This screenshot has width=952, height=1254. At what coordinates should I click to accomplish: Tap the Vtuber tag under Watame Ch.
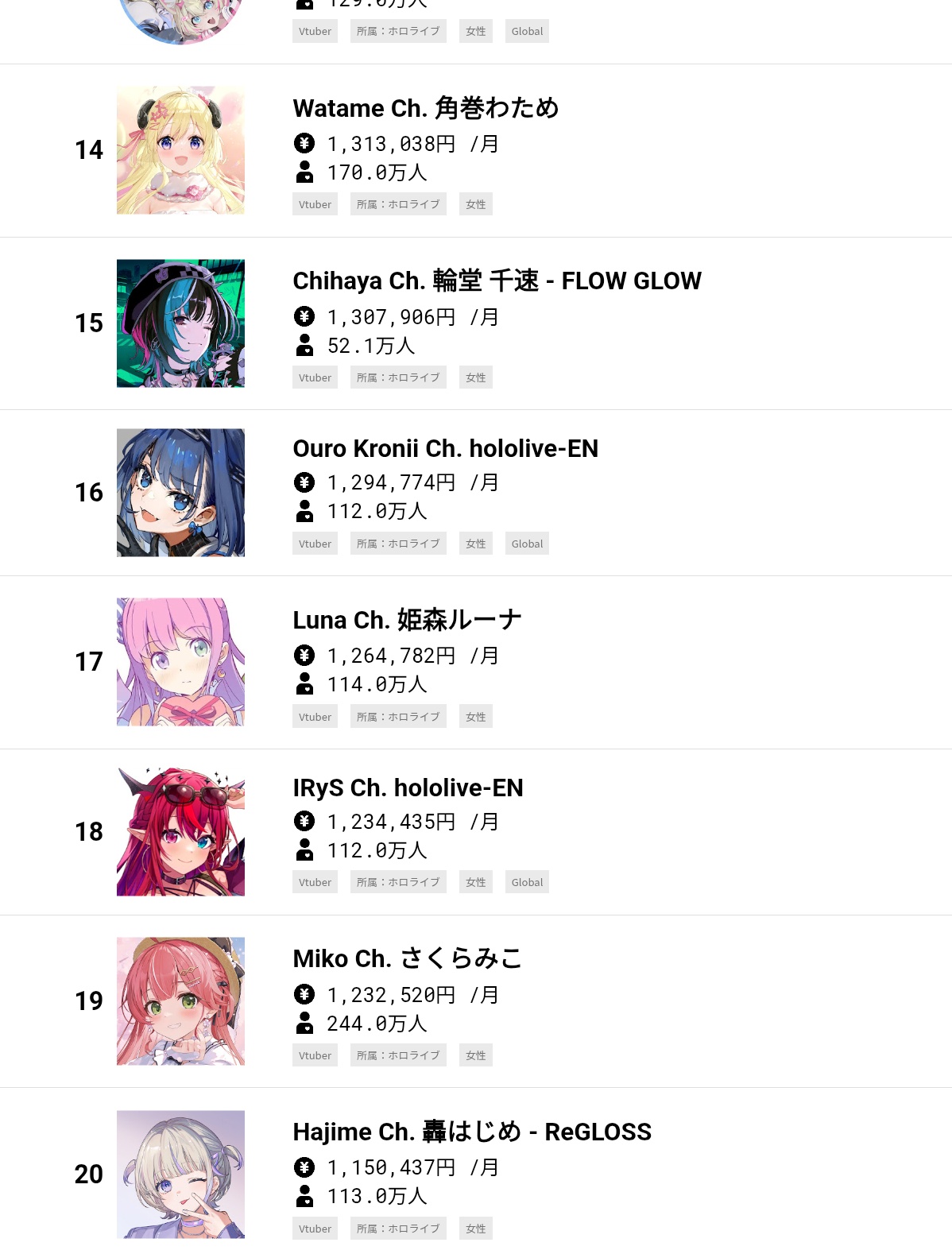[x=315, y=204]
